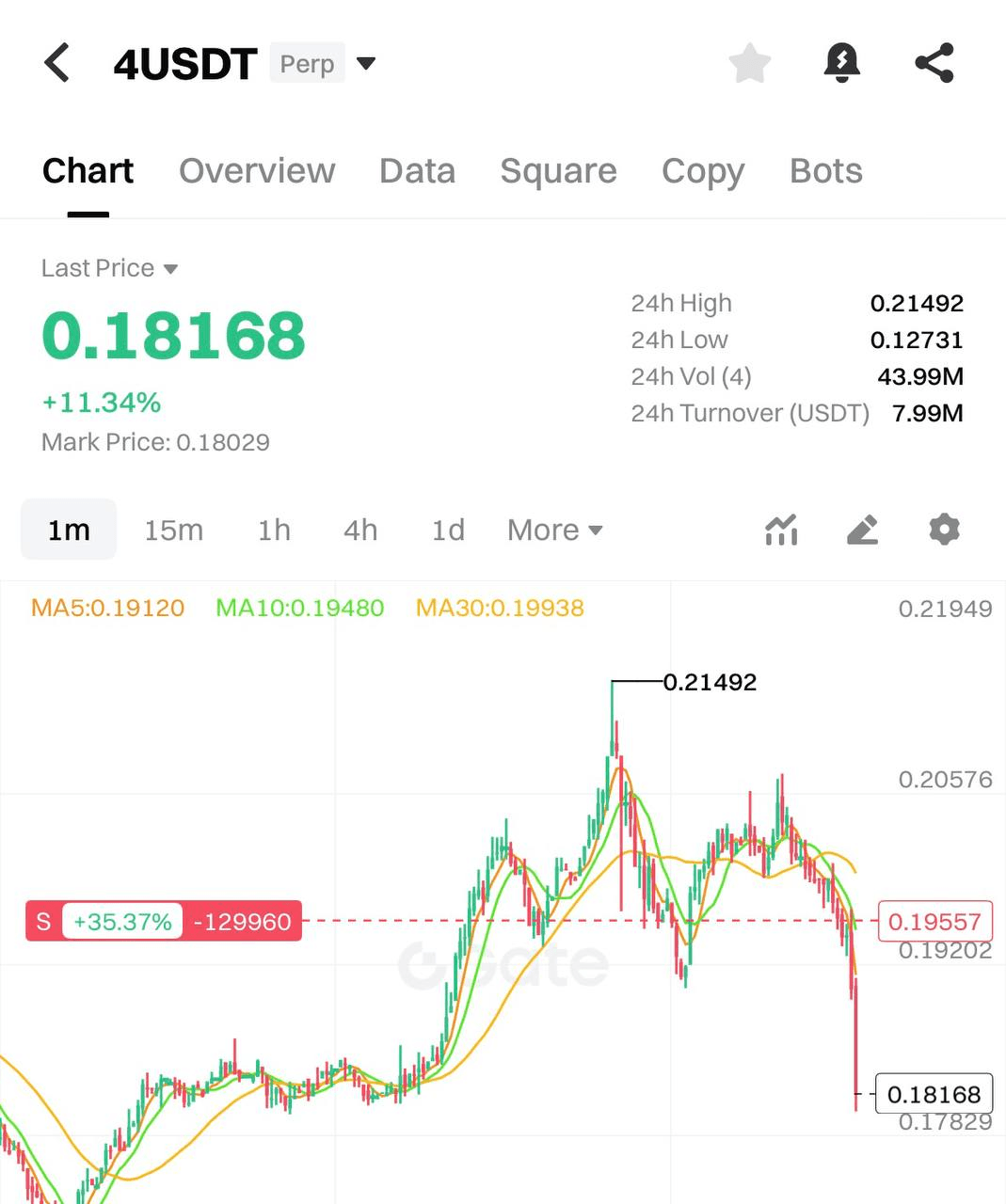This screenshot has height=1204, width=1006.
Task: Switch to the Bots tab
Action: coord(825,171)
